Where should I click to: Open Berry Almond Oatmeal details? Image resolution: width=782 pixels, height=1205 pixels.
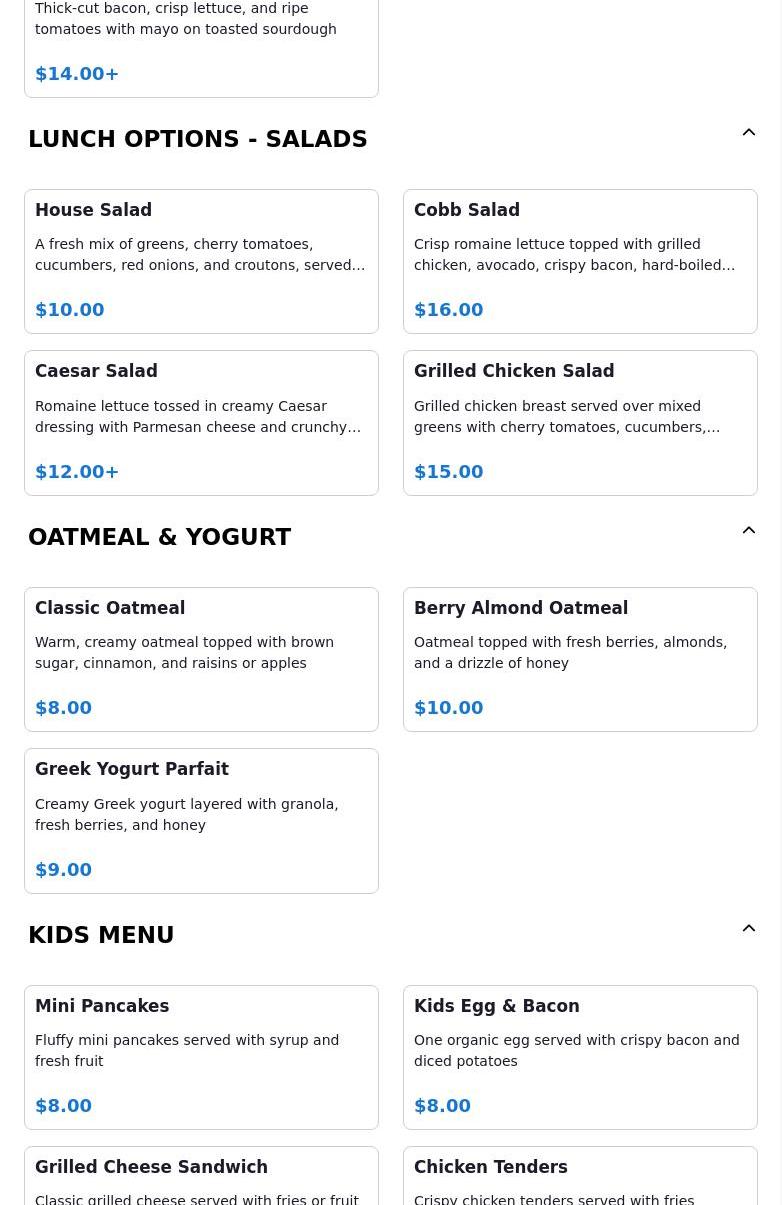580,659
